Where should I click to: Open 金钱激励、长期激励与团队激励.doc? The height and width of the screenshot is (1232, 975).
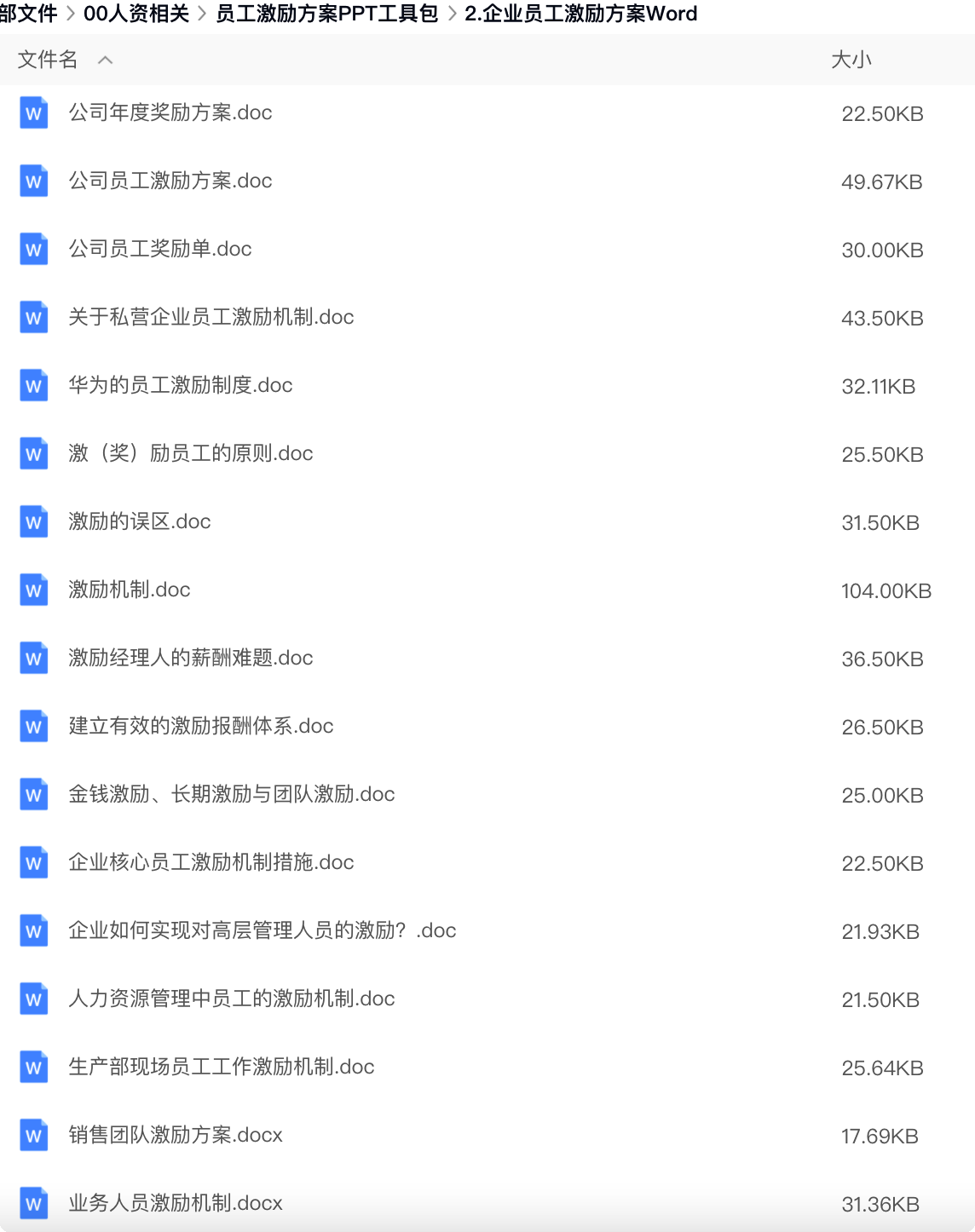pos(232,794)
